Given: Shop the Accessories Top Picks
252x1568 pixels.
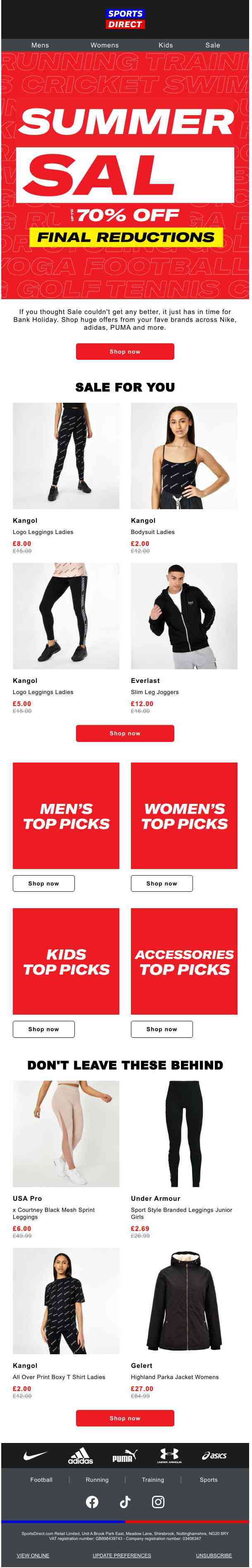Looking at the screenshot, I should 162,1029.
